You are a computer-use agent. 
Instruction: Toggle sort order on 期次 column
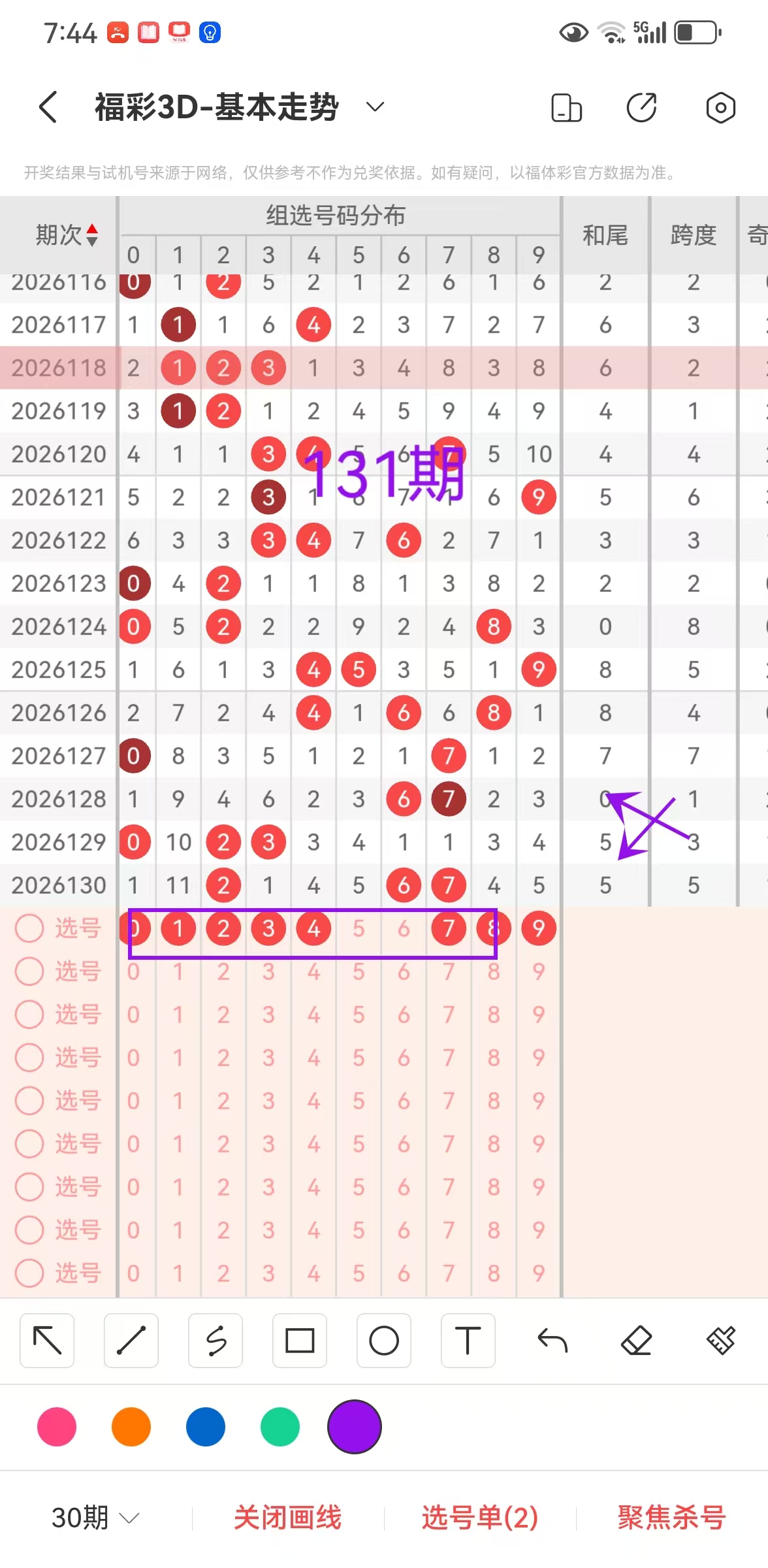pos(67,235)
